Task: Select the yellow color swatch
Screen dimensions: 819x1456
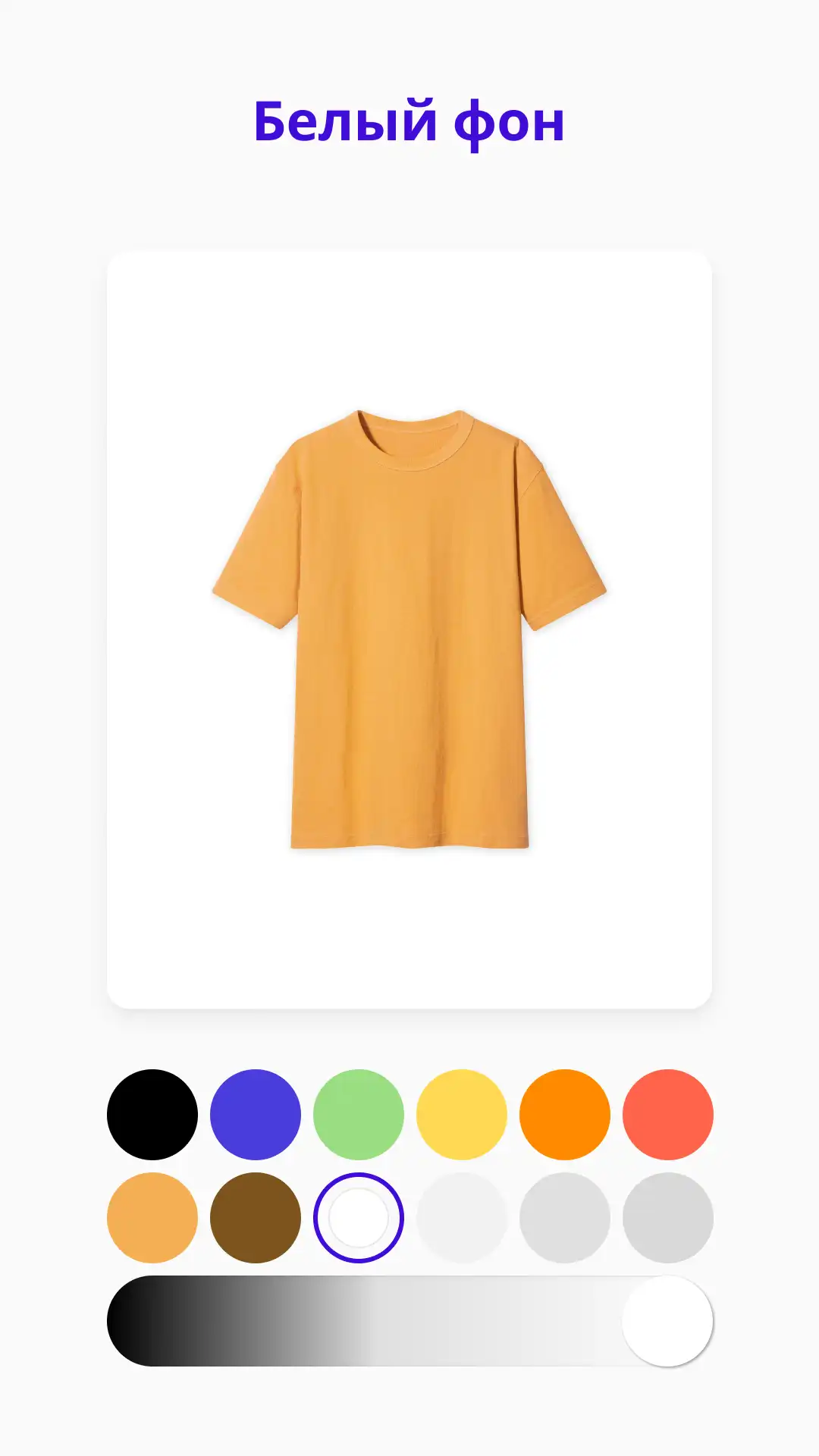Action: [x=462, y=1114]
